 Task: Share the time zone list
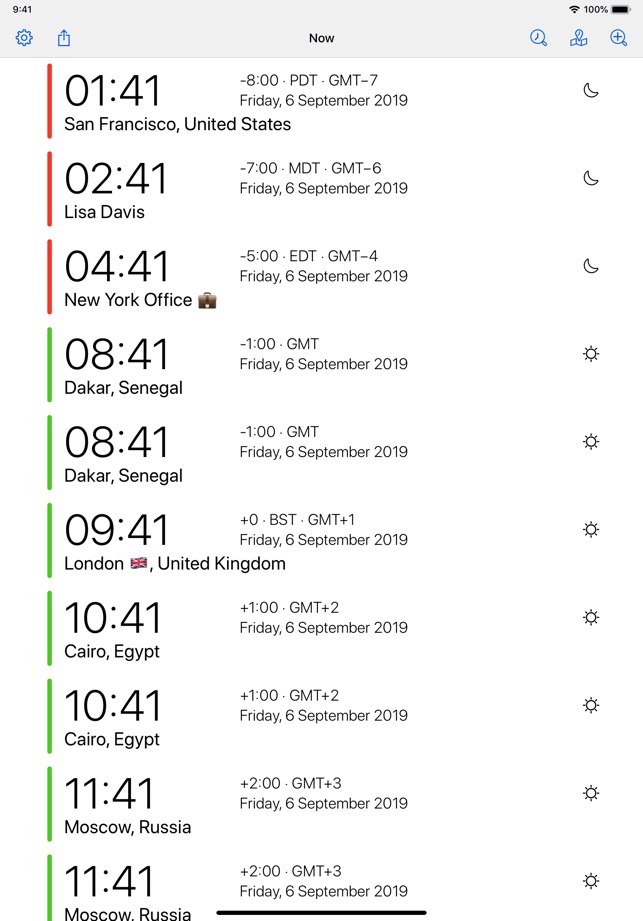64,38
